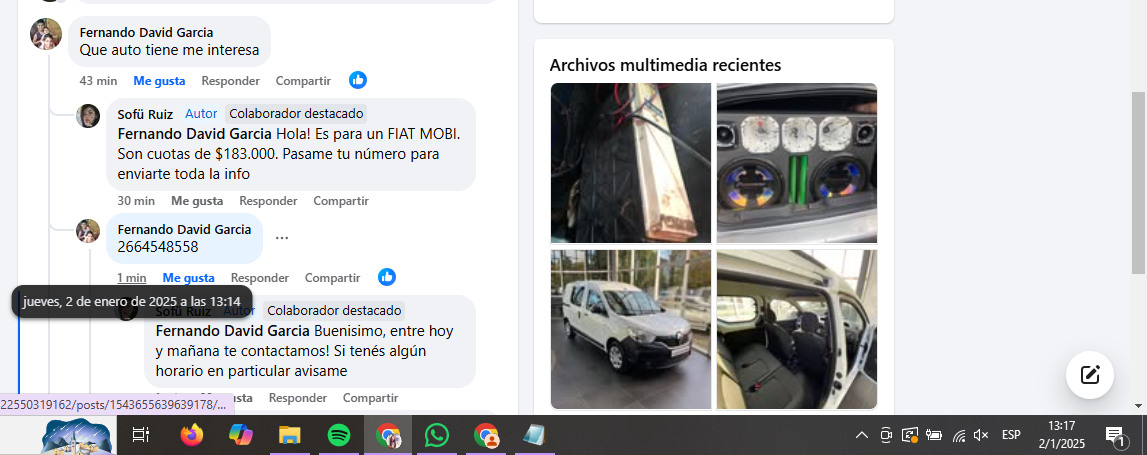View the tire photo in recent media
This screenshot has width=1147, height=455.
(631, 163)
